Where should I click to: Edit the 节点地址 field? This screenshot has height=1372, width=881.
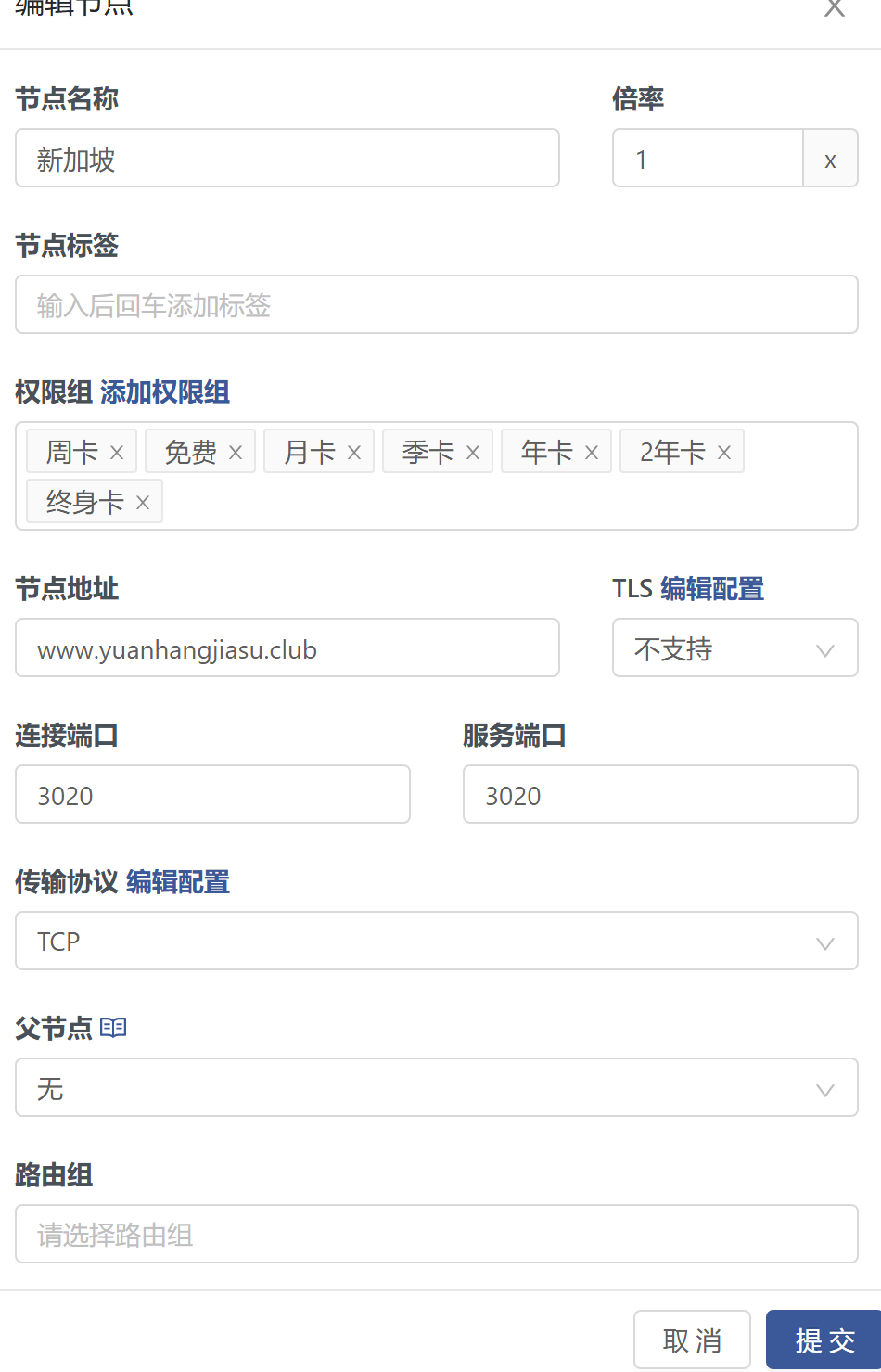click(x=287, y=648)
